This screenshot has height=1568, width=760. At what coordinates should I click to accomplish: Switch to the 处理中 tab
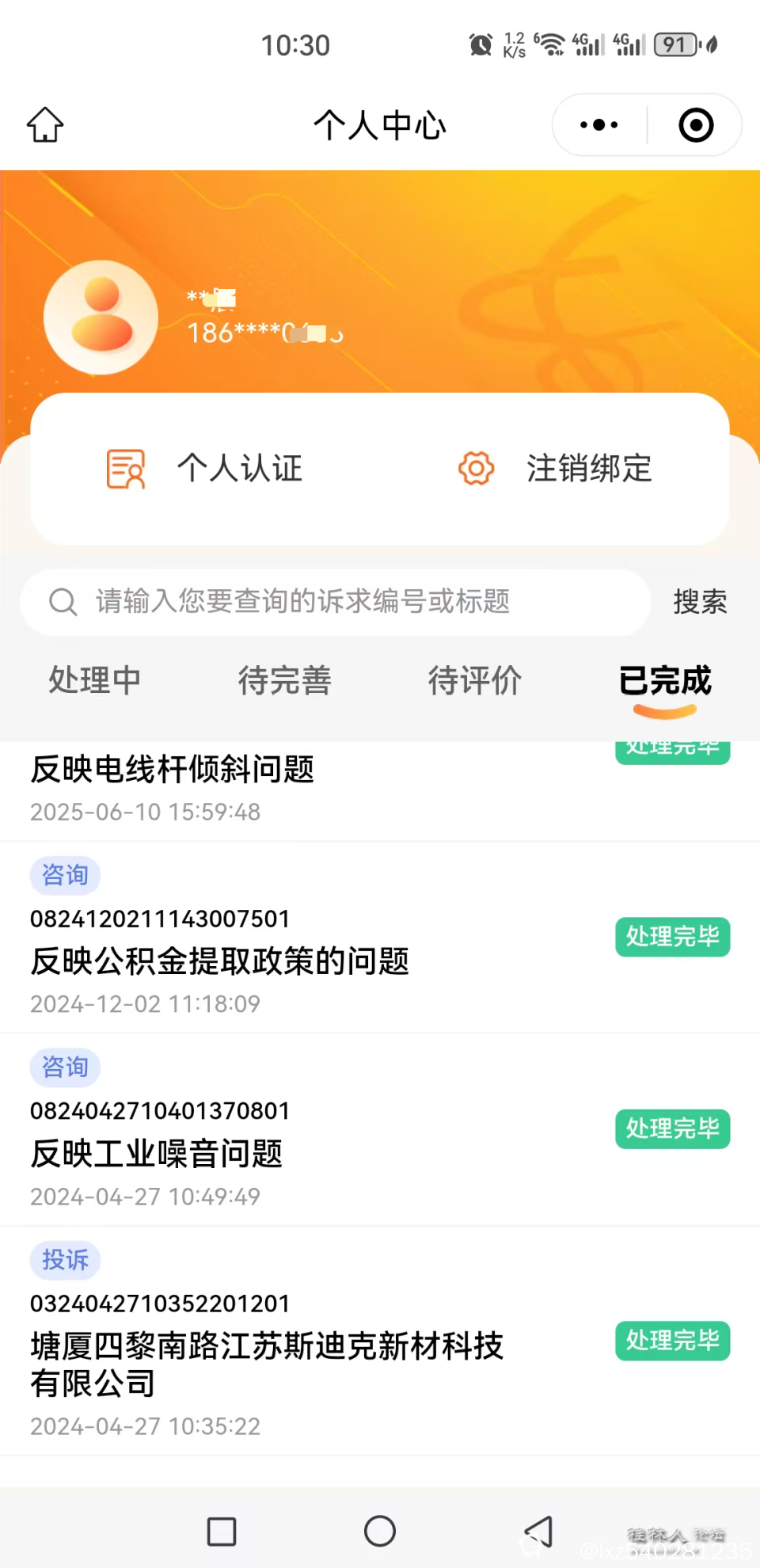tap(94, 681)
